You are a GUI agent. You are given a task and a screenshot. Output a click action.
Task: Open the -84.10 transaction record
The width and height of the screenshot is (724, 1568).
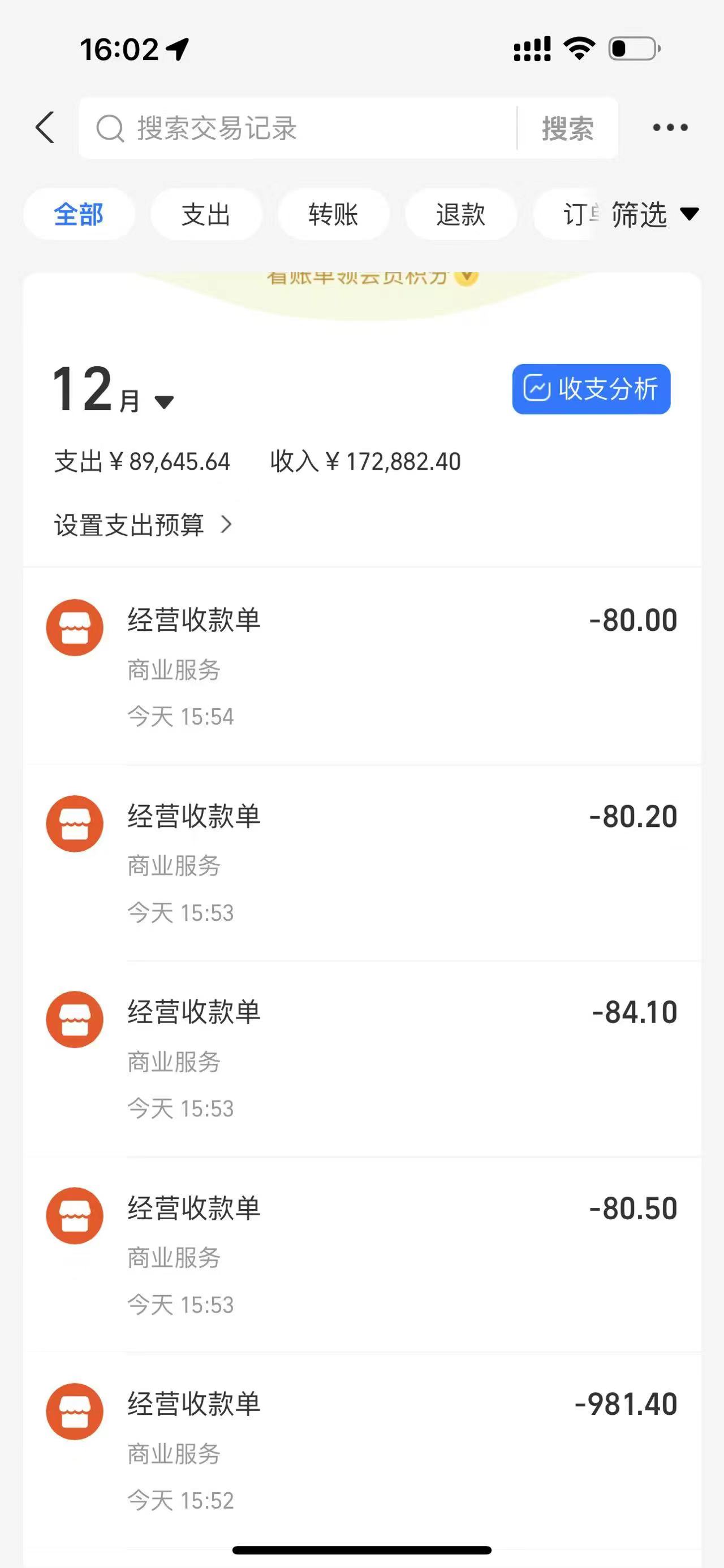(x=363, y=1059)
